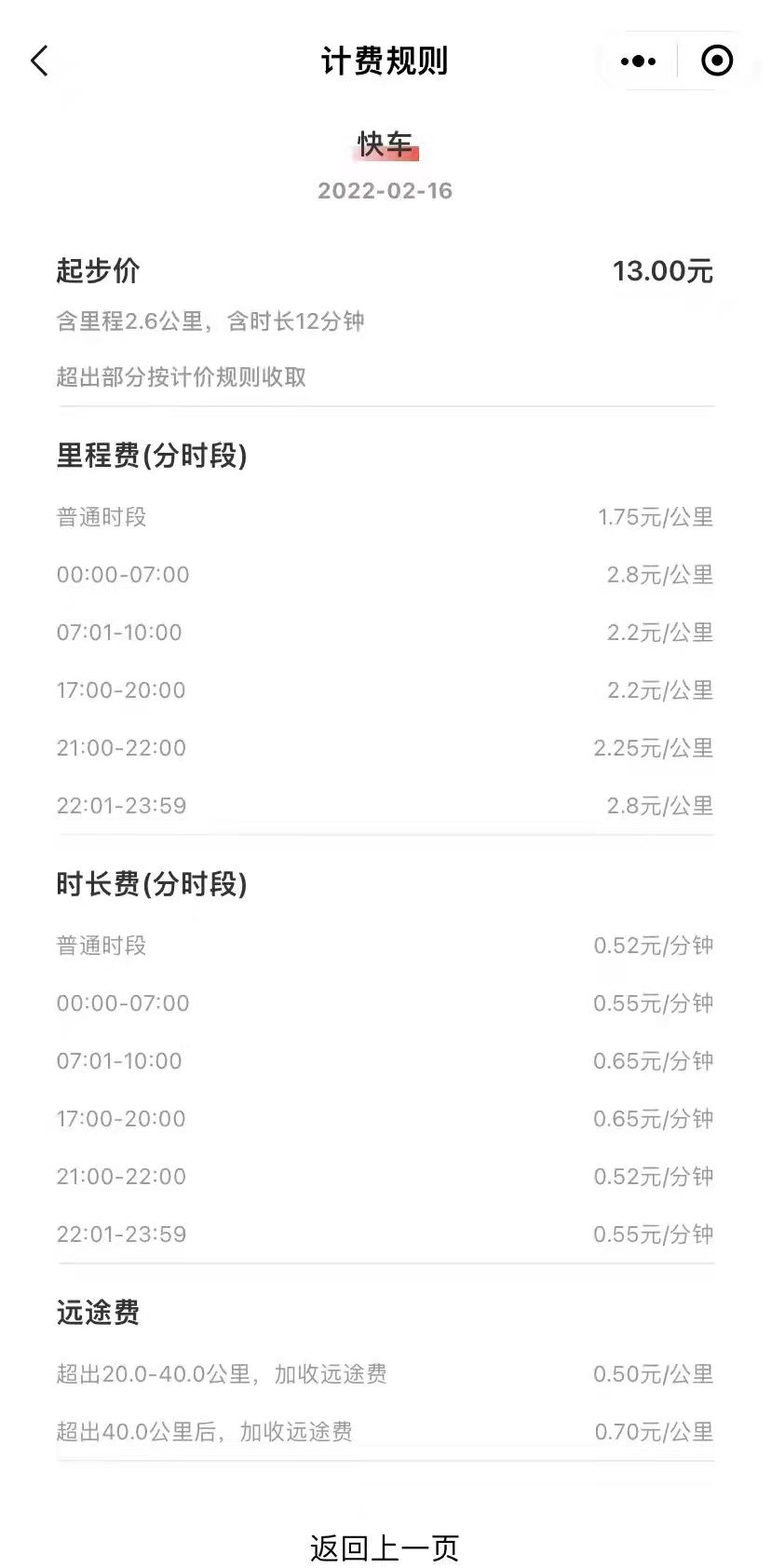Image resolution: width=771 pixels, height=1568 pixels.
Task: Tap the 计费规则 page title
Action: point(385,61)
